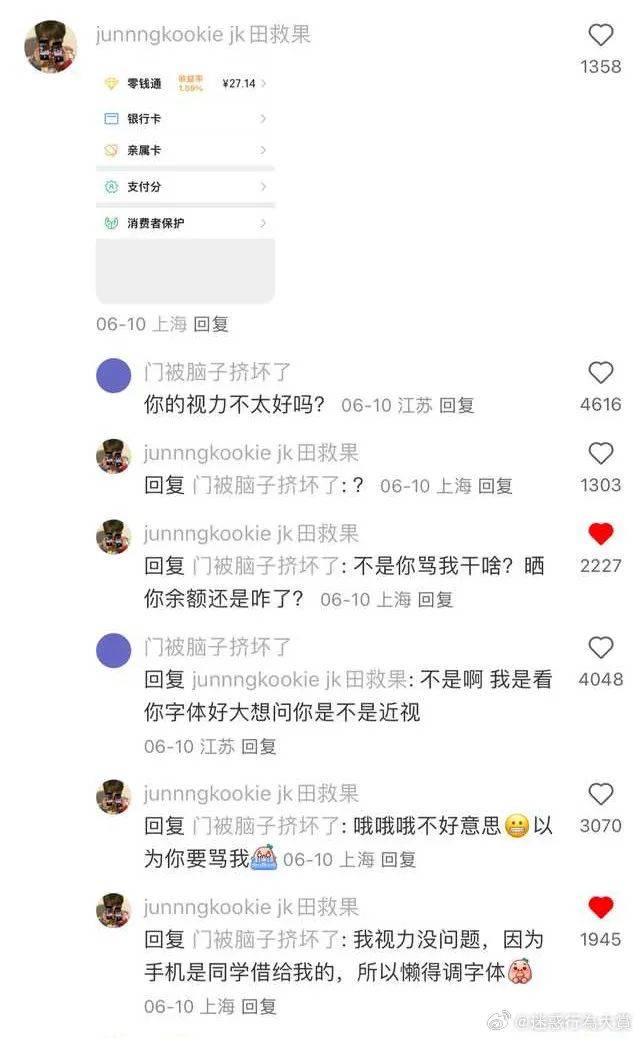This screenshot has width=639, height=1038.
Task: Open junnngkookie's avatar on the top comment
Action: (50, 46)
